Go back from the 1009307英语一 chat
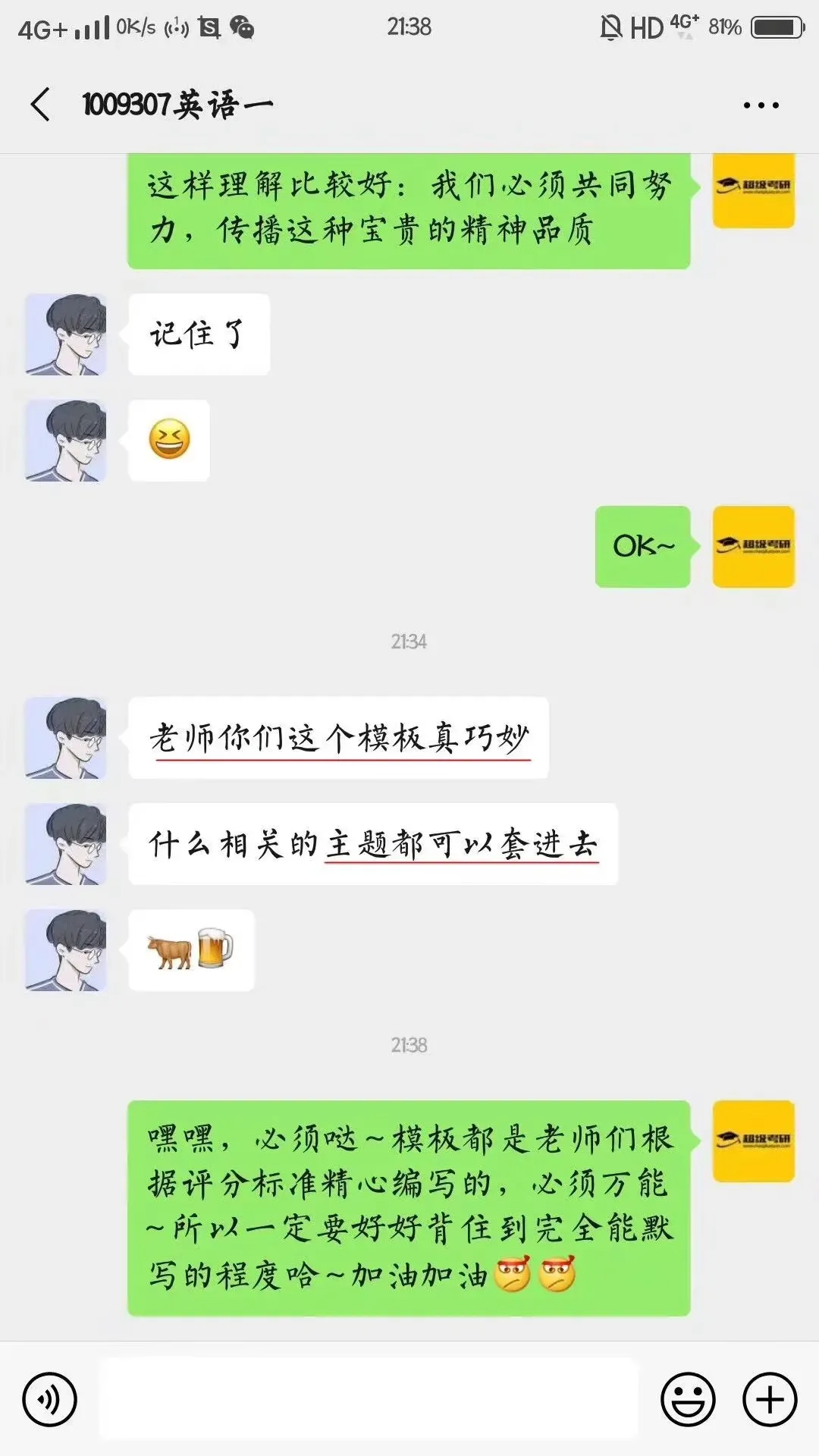 [40, 104]
